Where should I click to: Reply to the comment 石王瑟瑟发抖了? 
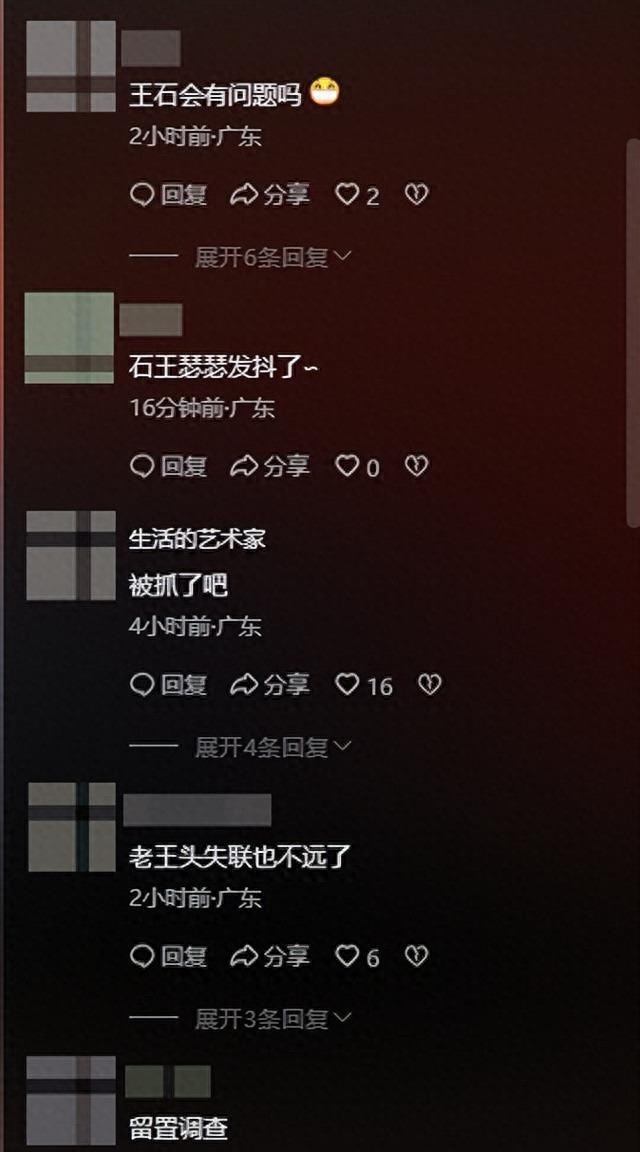169,466
